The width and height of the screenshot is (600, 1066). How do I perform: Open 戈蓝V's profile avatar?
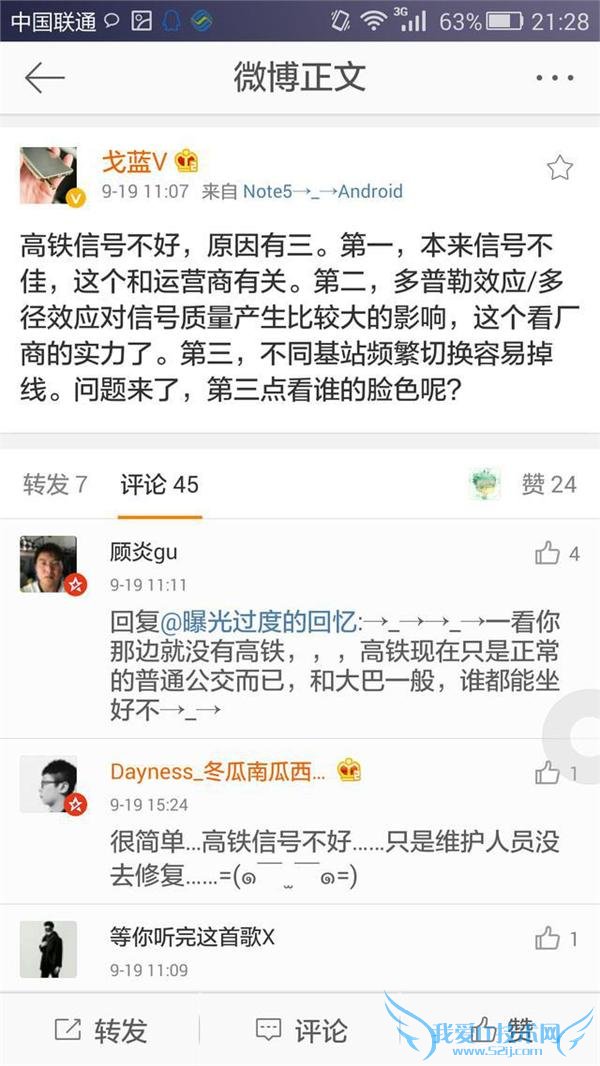(x=49, y=175)
